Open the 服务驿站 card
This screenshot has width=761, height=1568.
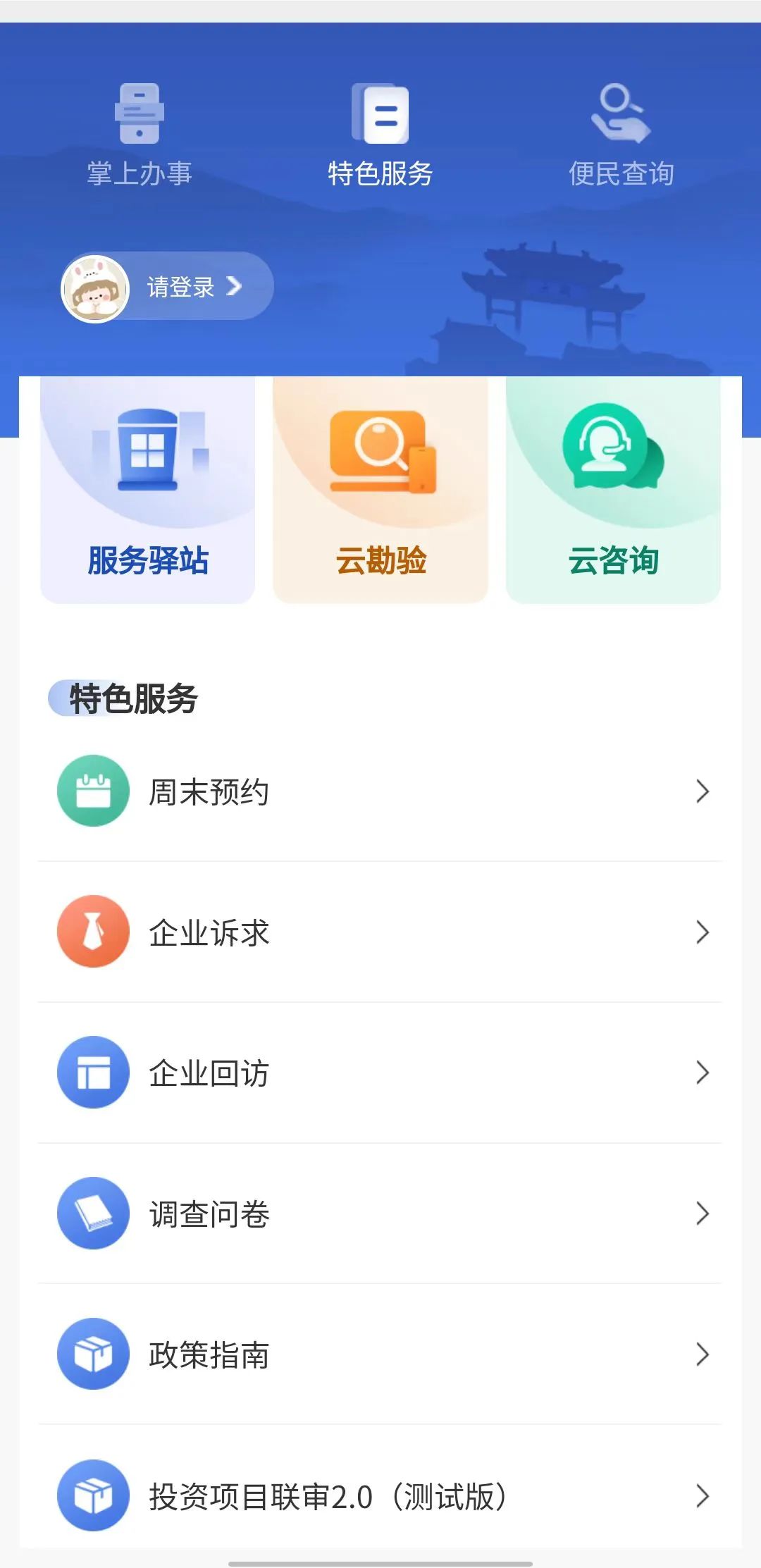tap(148, 490)
